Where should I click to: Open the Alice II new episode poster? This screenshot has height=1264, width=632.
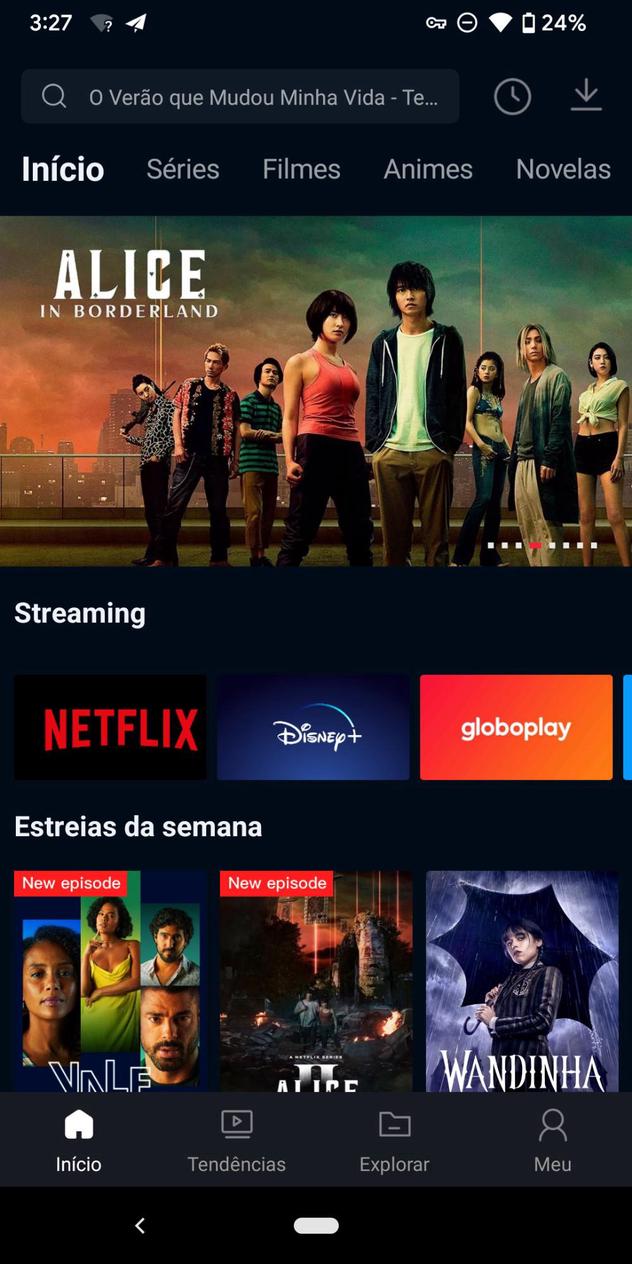tap(316, 981)
